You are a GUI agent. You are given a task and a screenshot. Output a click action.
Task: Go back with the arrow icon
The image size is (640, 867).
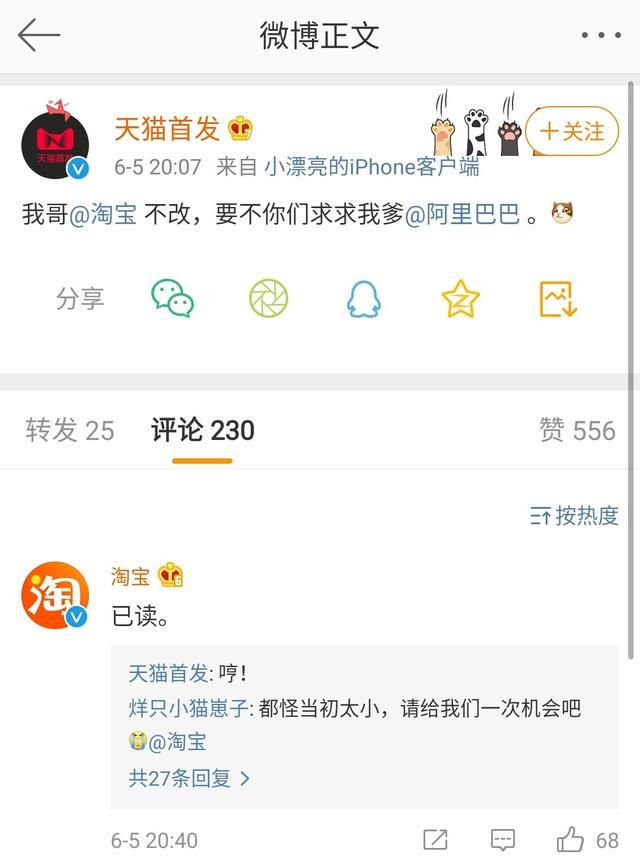pos(39,36)
